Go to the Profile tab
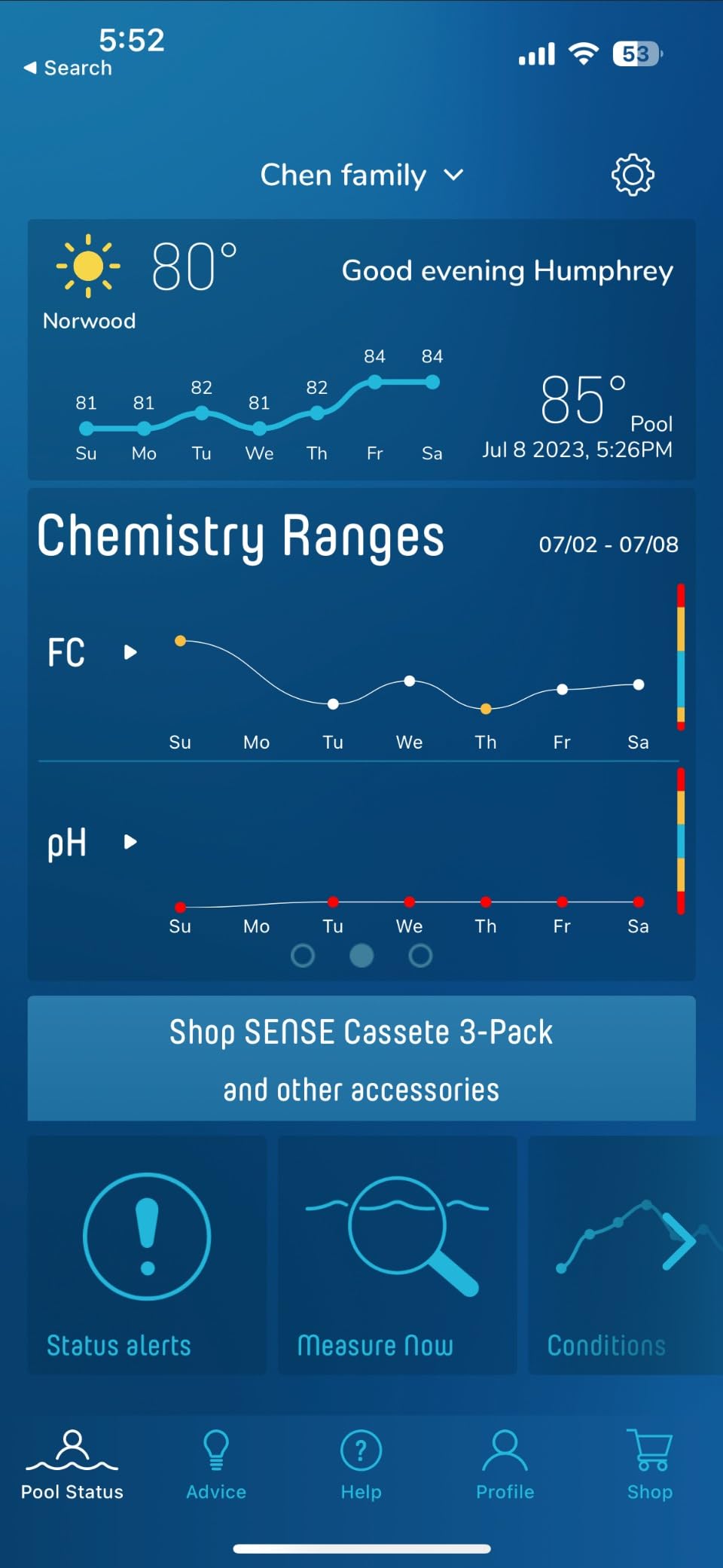Image resolution: width=723 pixels, height=1568 pixels. [x=505, y=1465]
